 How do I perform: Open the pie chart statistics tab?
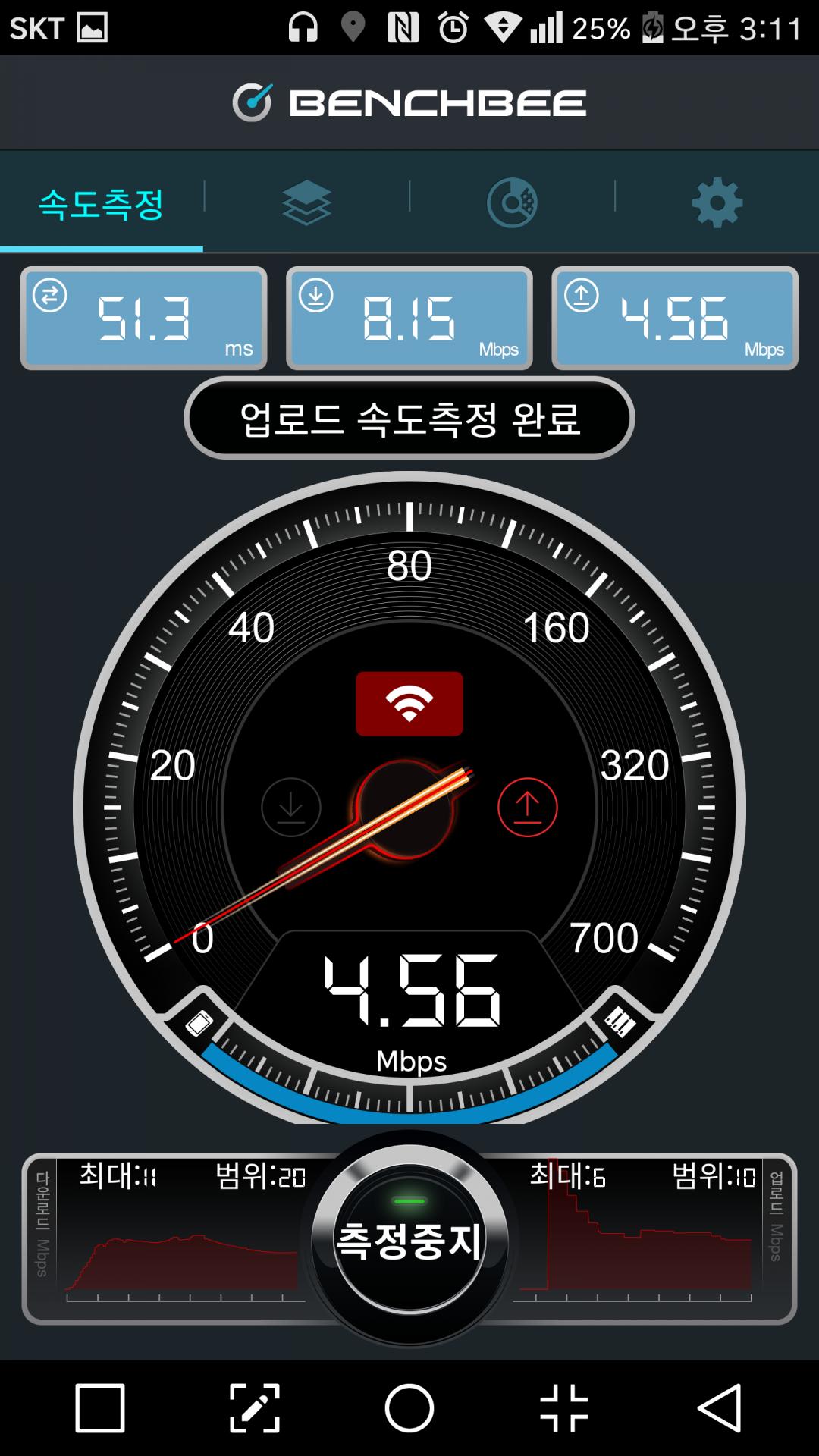pyautogui.click(x=512, y=203)
